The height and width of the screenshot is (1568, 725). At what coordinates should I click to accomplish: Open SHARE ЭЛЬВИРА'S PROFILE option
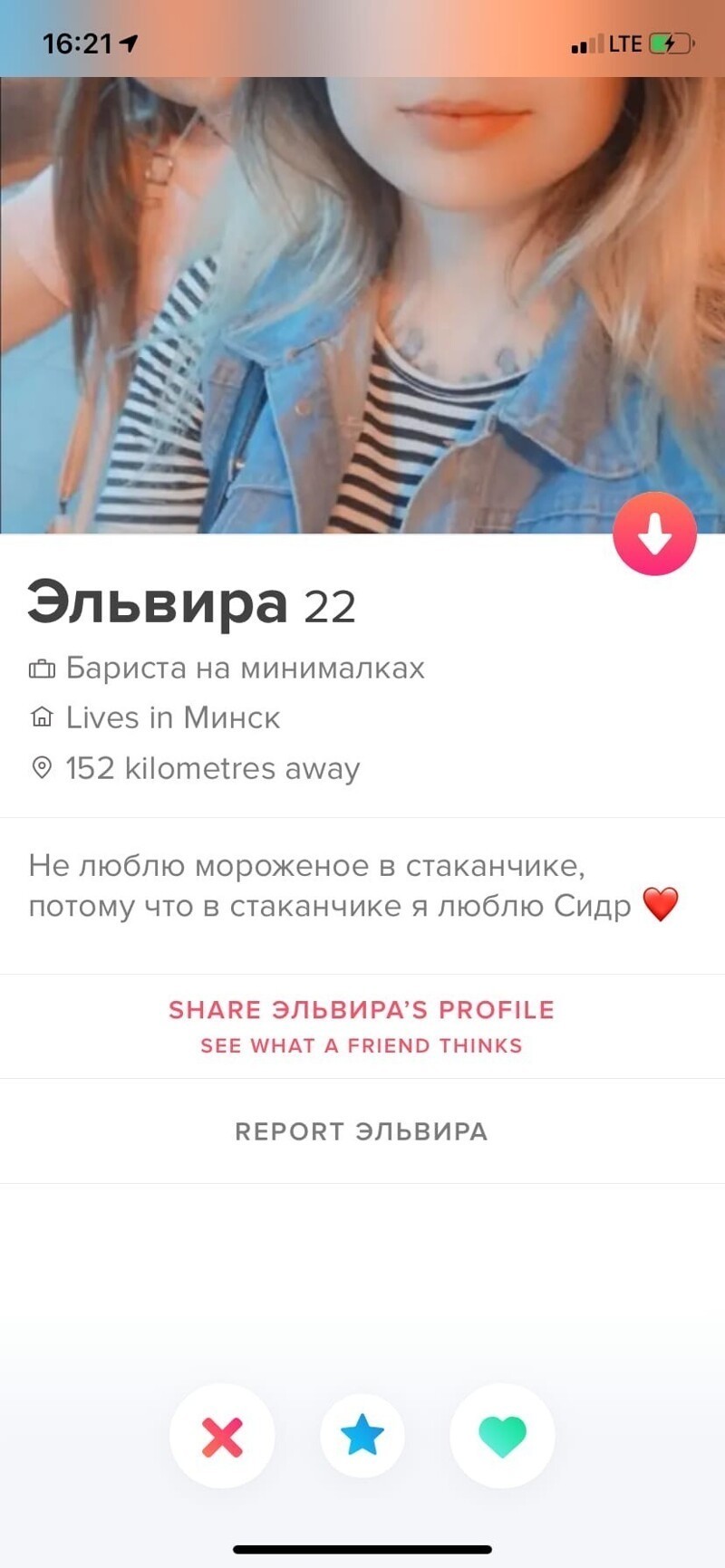click(362, 1009)
